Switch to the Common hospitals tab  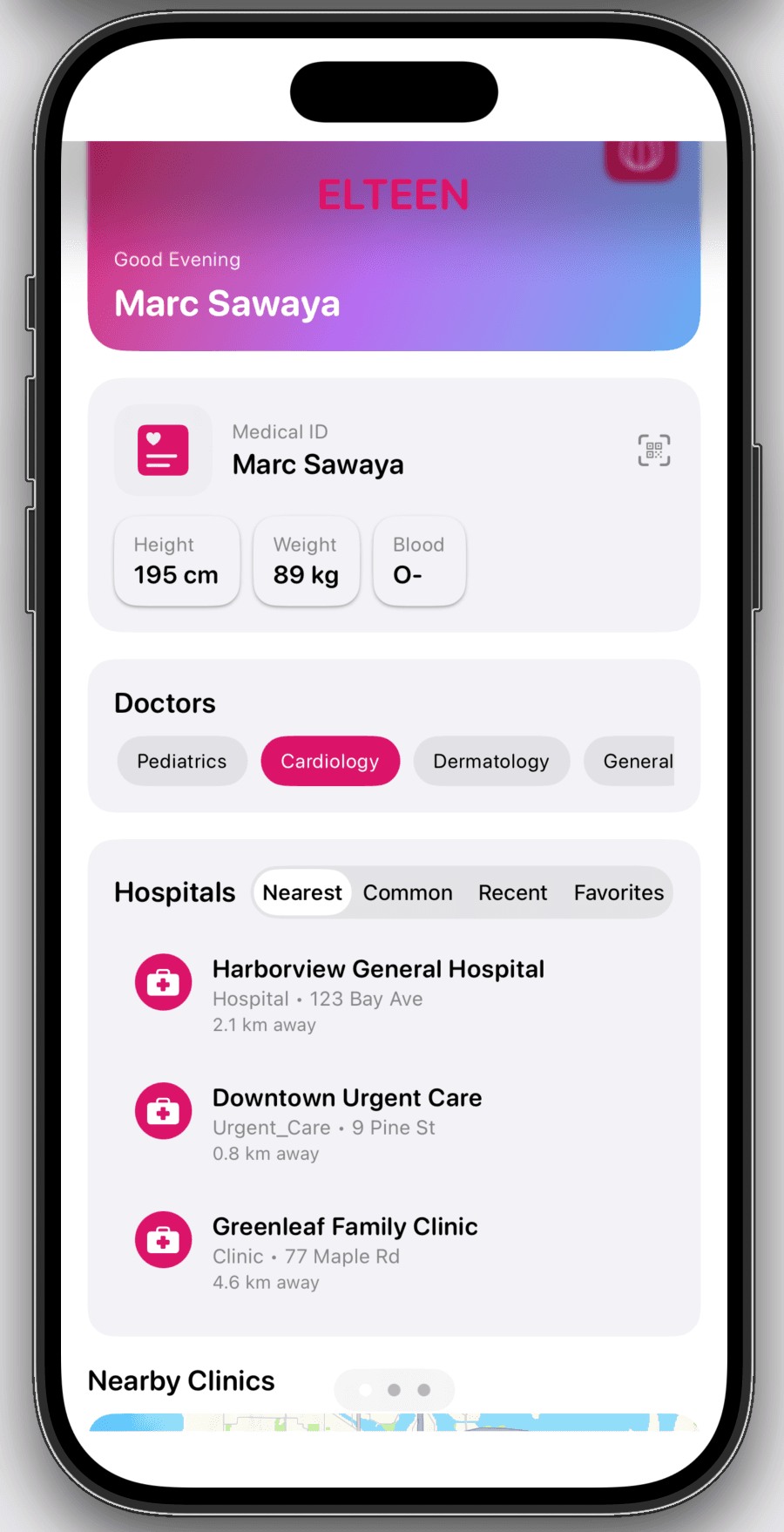pyautogui.click(x=408, y=893)
